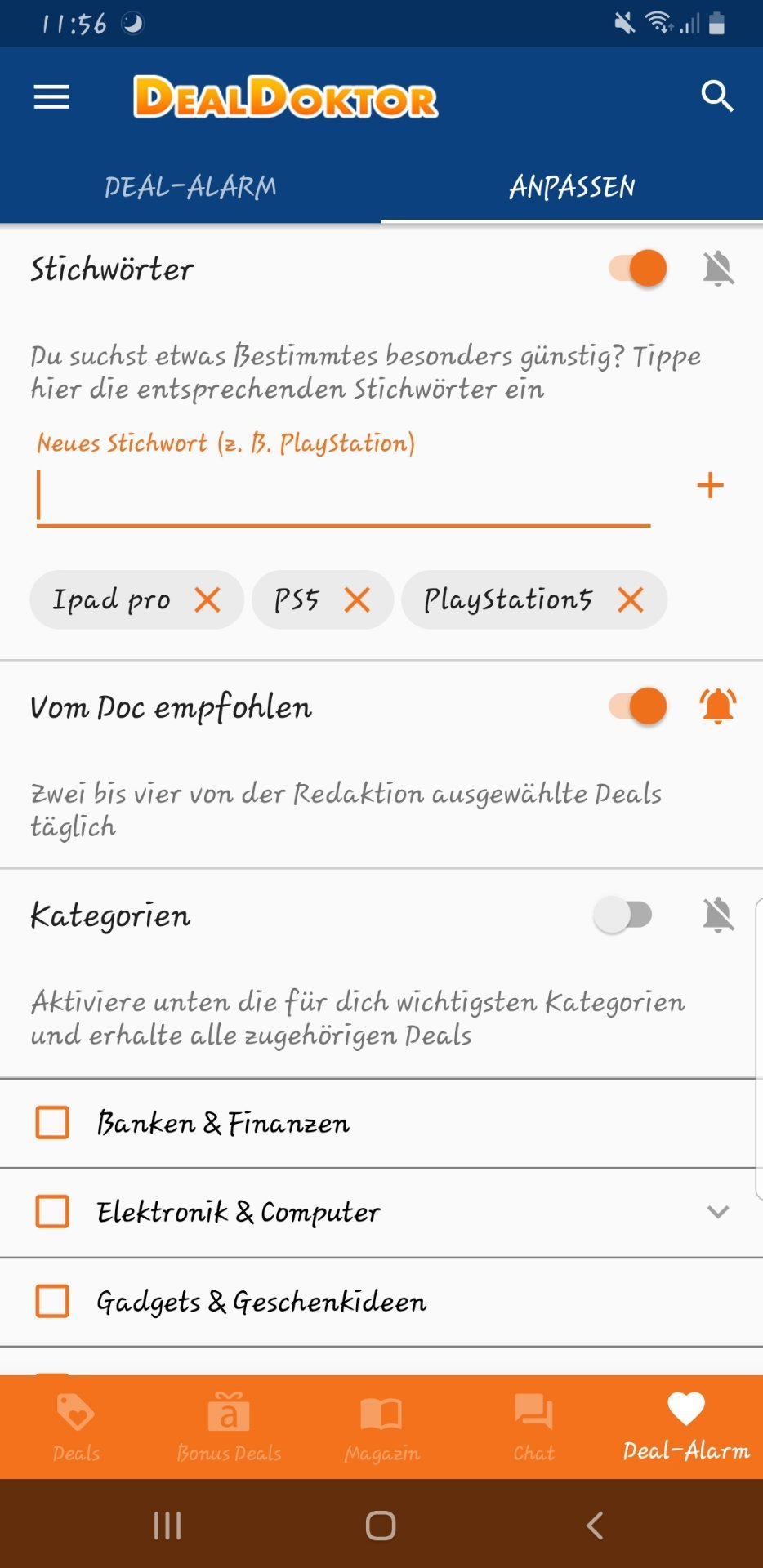Image resolution: width=763 pixels, height=1568 pixels.
Task: Switch to the Deal-Alarm top tab
Action: [190, 187]
